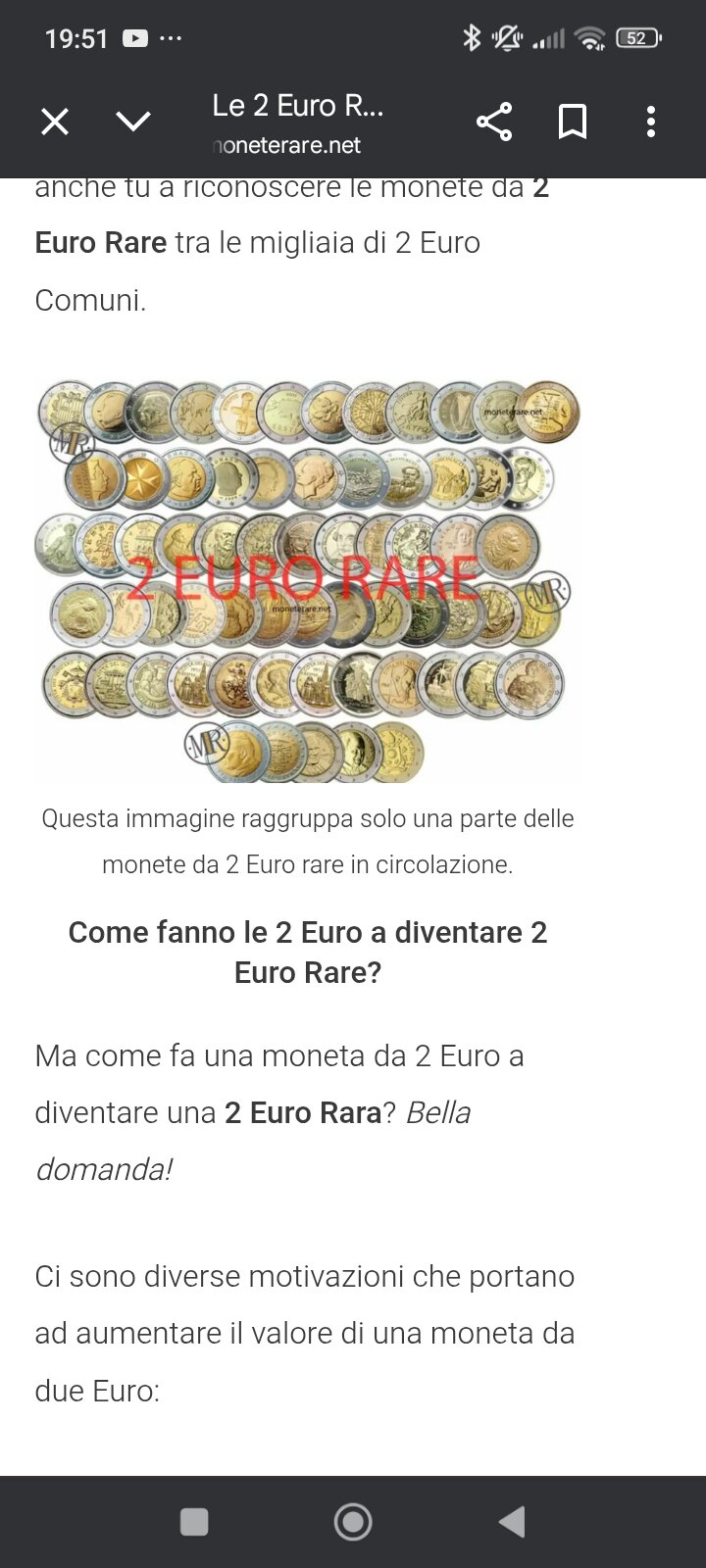Share this moneterare.net page

494,122
